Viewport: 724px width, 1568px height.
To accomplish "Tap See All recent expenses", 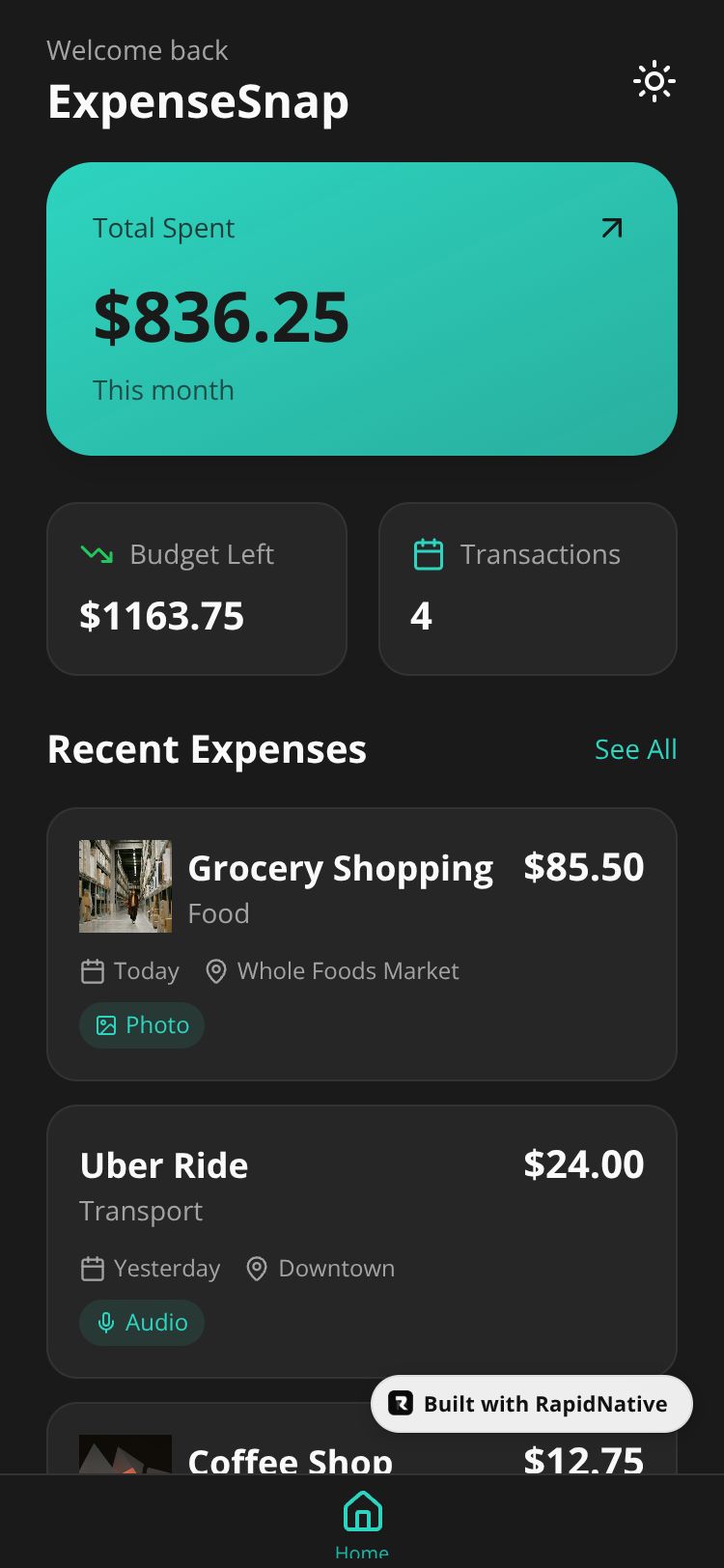I will [635, 749].
